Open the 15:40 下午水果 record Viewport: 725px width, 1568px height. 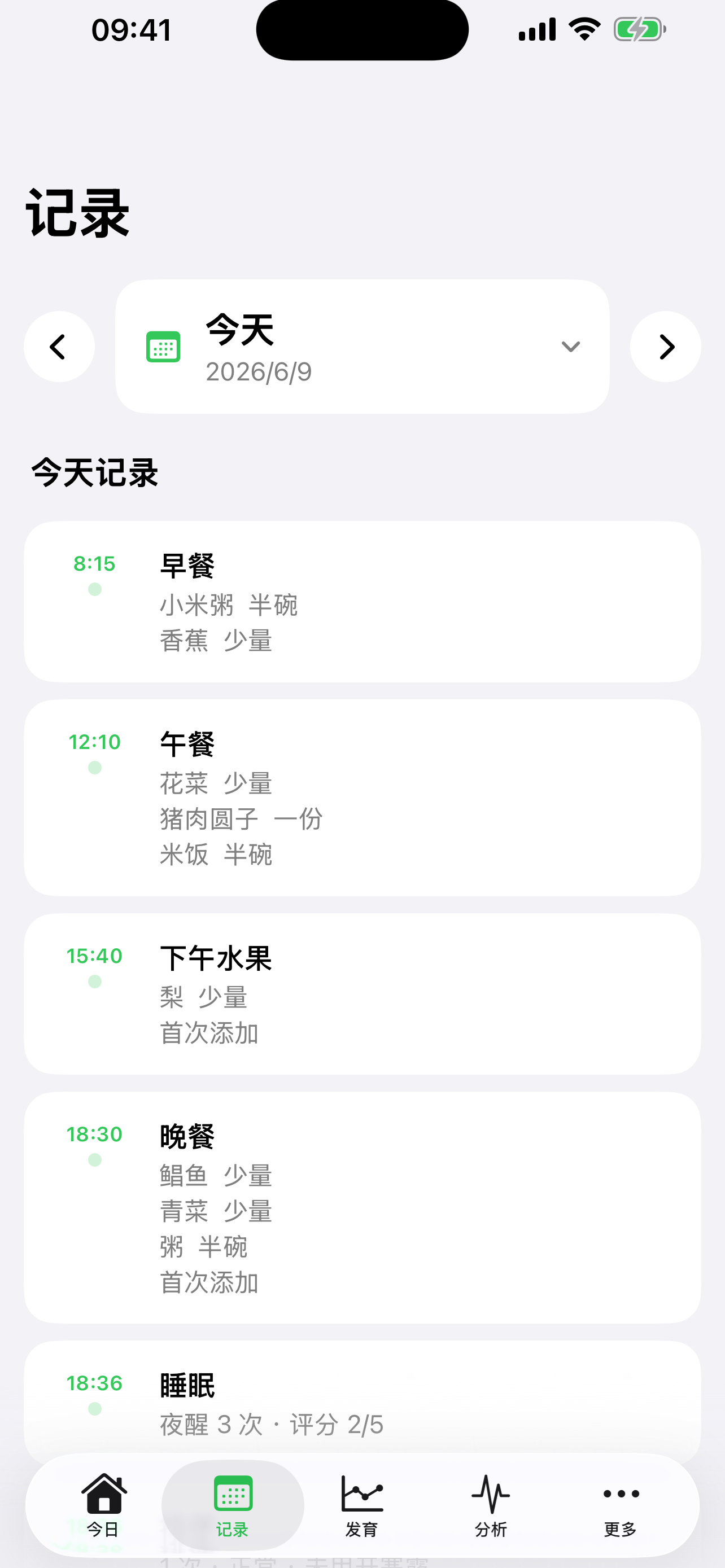(362, 993)
